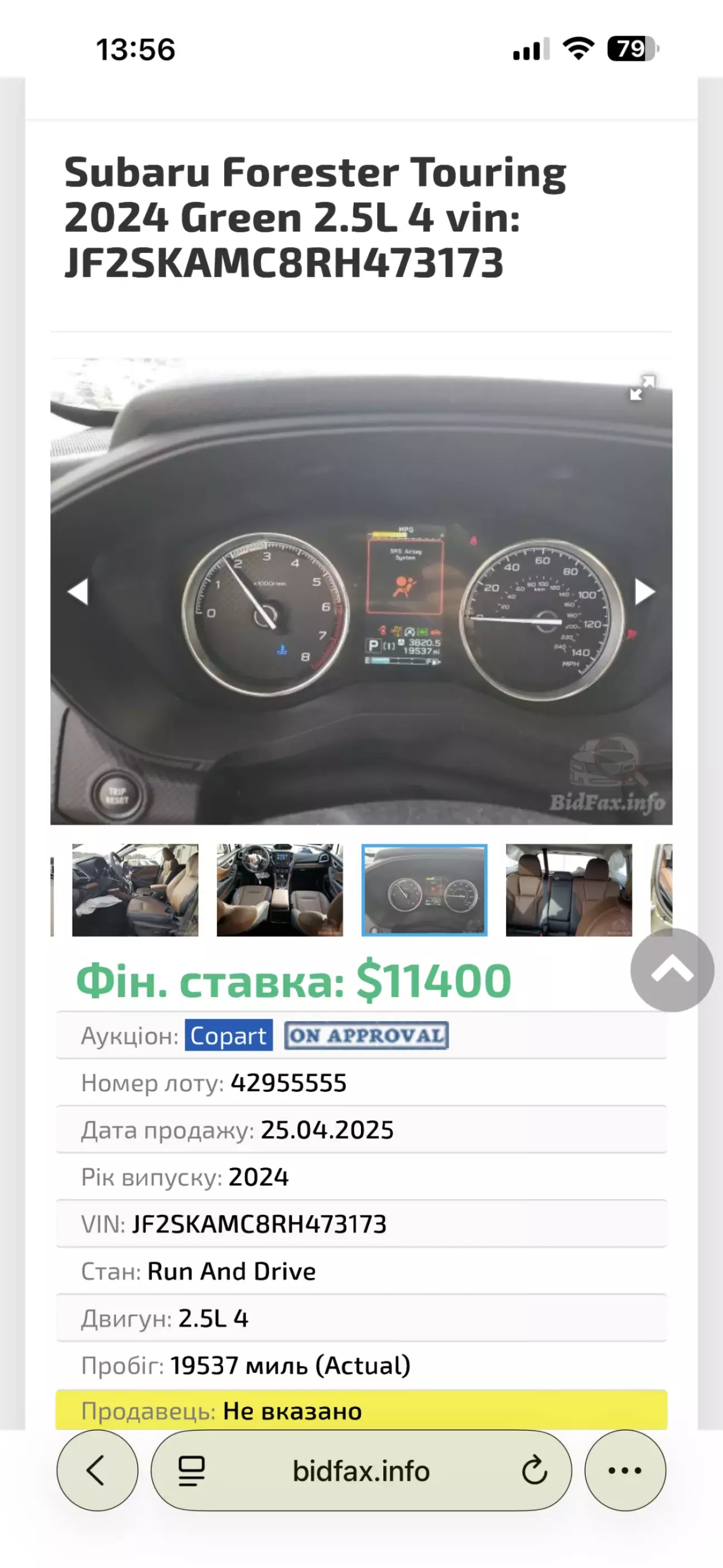This screenshot has height=1568, width=723.
Task: Expand the dashboard photo to fullscreen
Action: pos(642,387)
